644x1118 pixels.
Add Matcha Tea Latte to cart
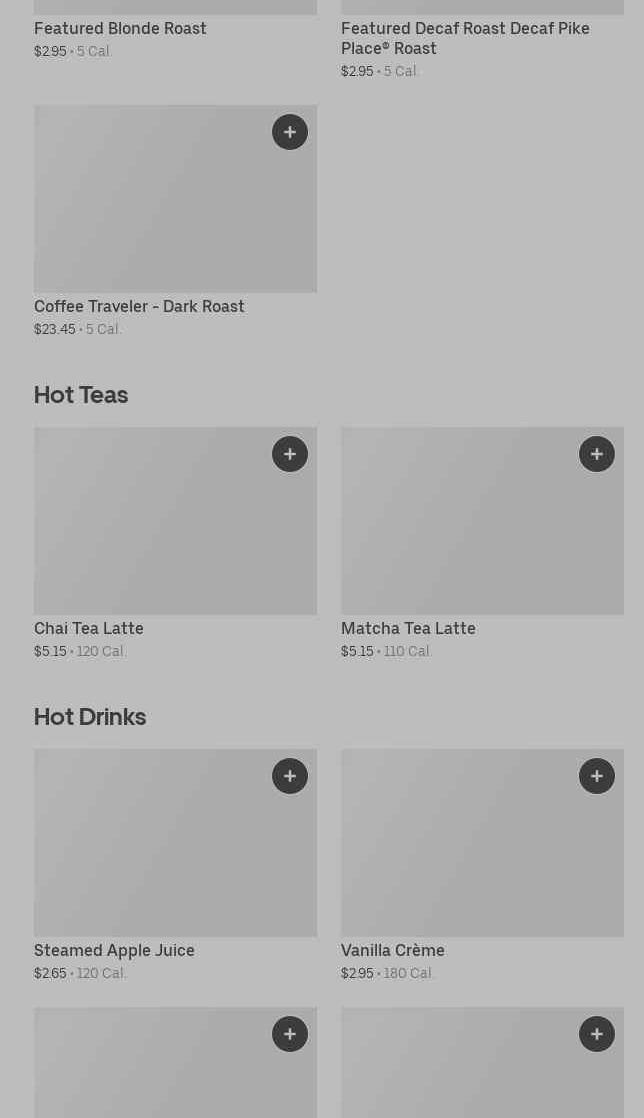tap(597, 454)
